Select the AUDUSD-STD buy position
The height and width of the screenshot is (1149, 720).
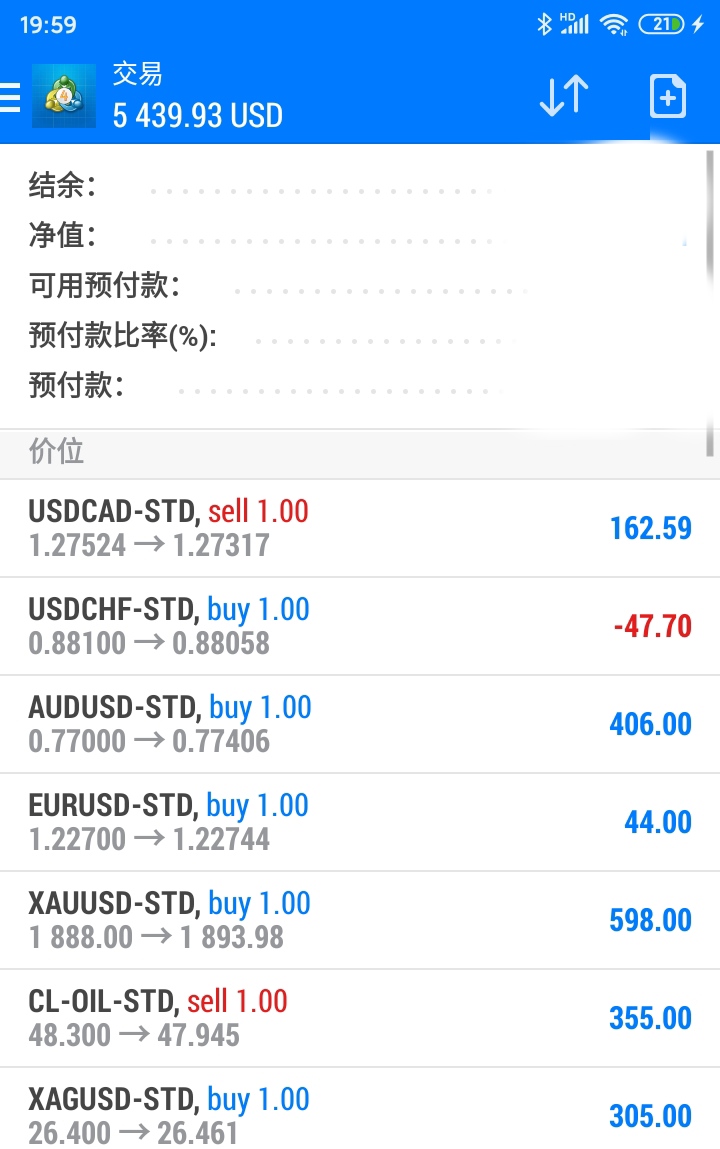[x=360, y=725]
